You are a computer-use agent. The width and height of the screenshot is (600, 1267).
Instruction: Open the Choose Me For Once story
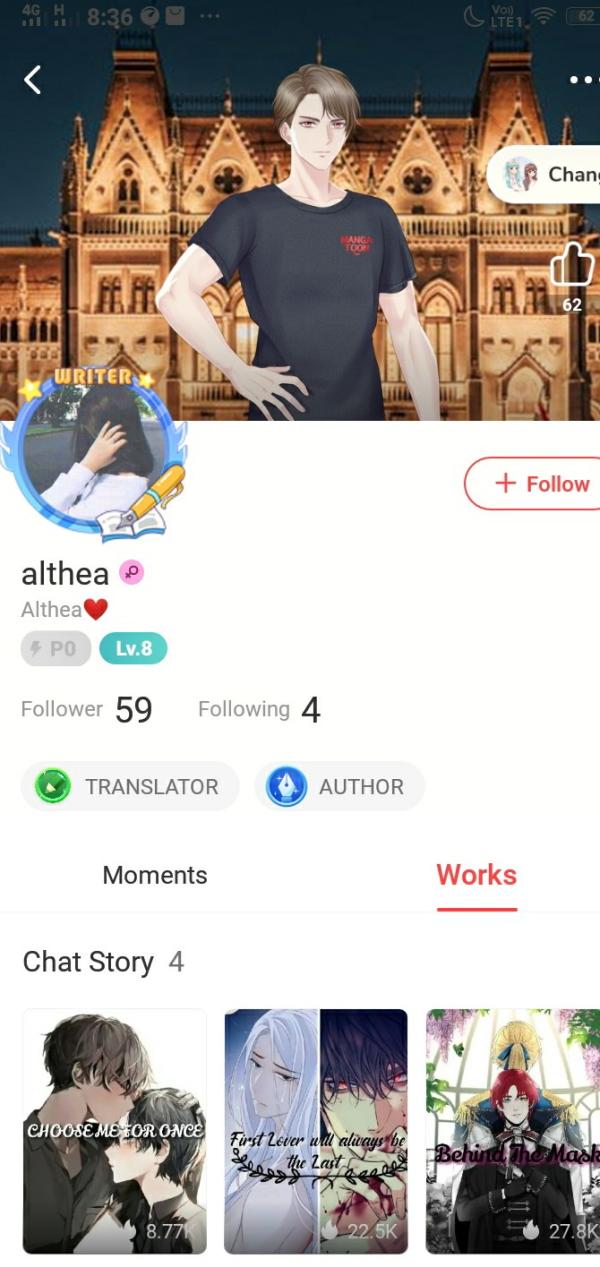115,1131
